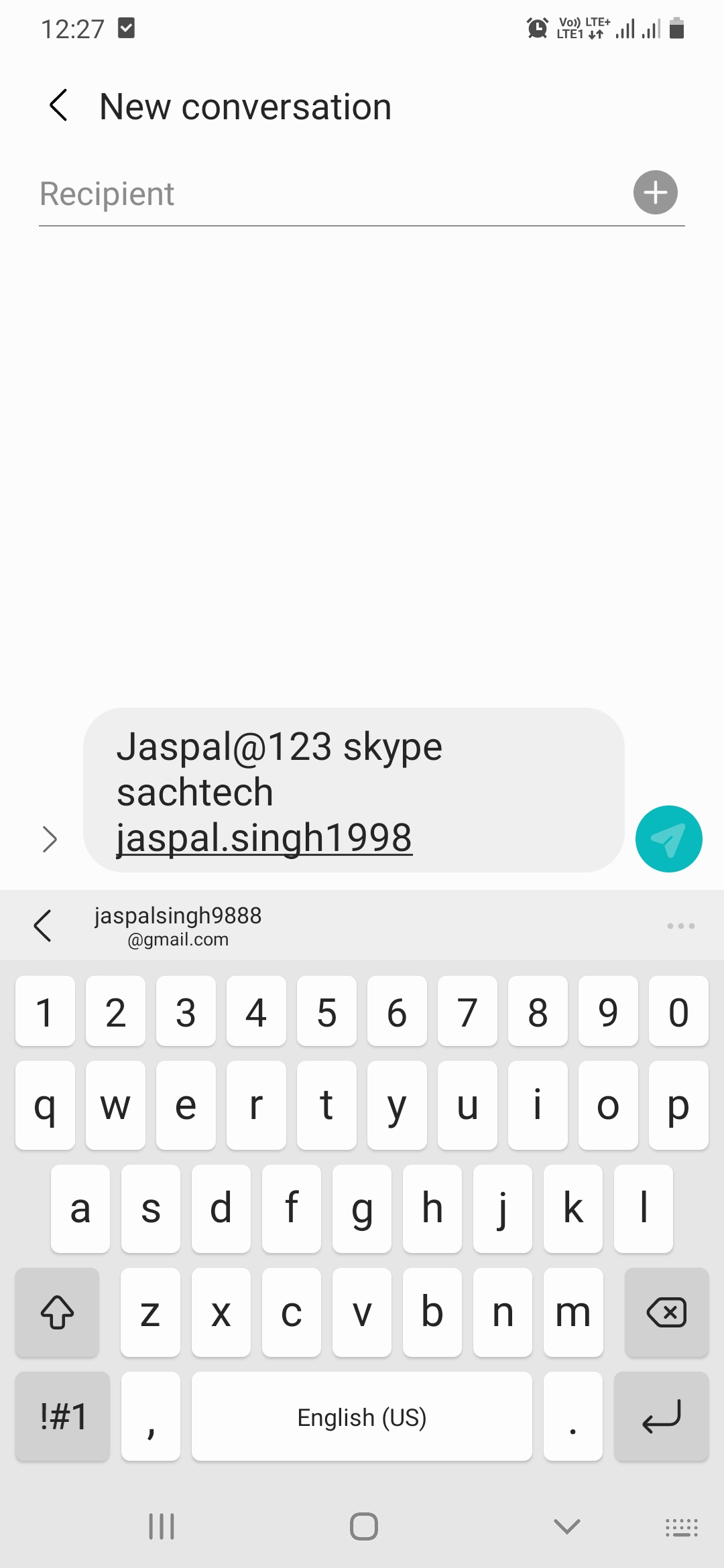Hide the keyboard with down arrow
The height and width of the screenshot is (1568, 724).
[567, 1526]
